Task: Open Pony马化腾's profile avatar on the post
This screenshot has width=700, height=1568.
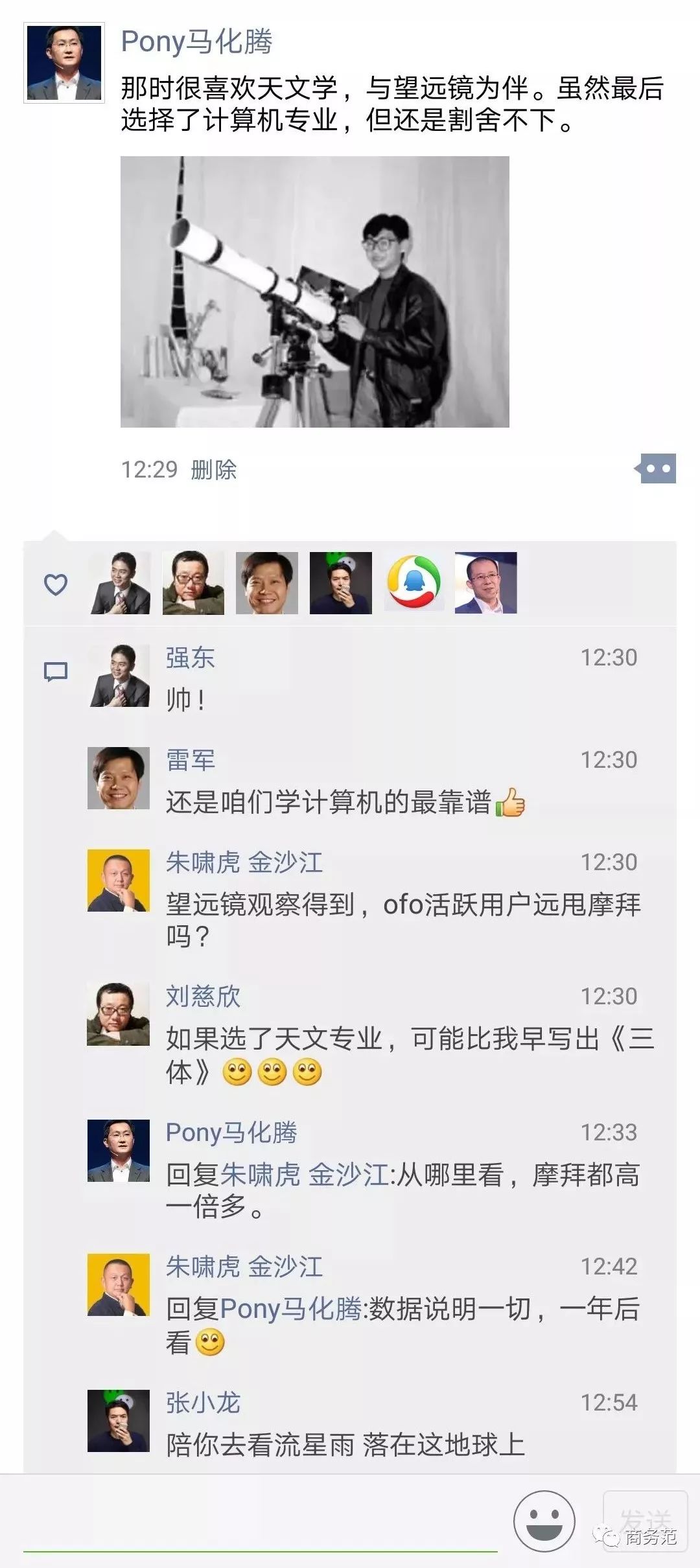Action: 64,63
